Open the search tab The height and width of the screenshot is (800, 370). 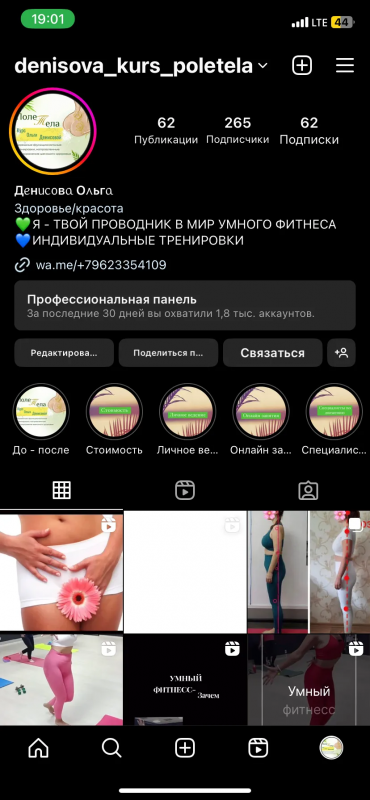pyautogui.click(x=111, y=748)
